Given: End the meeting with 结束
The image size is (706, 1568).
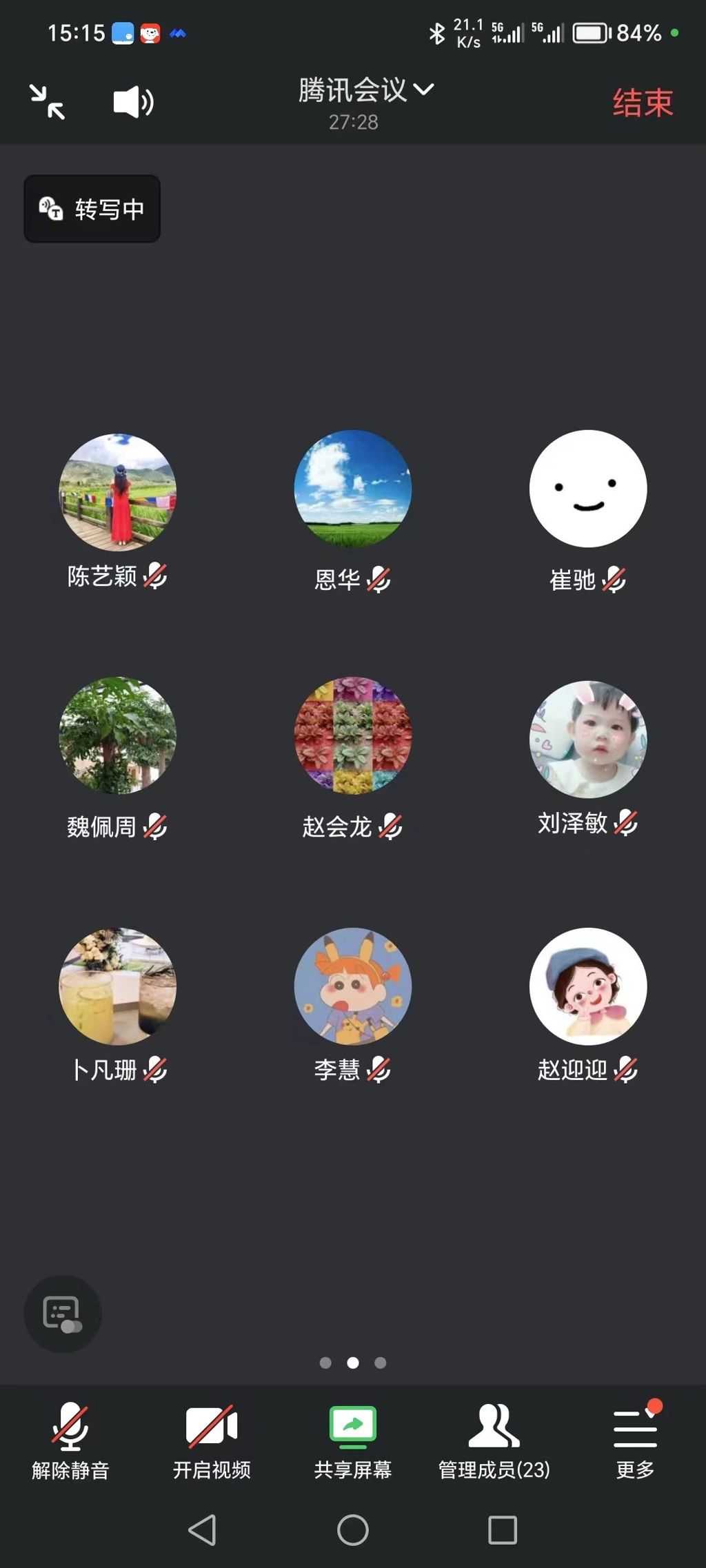Looking at the screenshot, I should (642, 103).
